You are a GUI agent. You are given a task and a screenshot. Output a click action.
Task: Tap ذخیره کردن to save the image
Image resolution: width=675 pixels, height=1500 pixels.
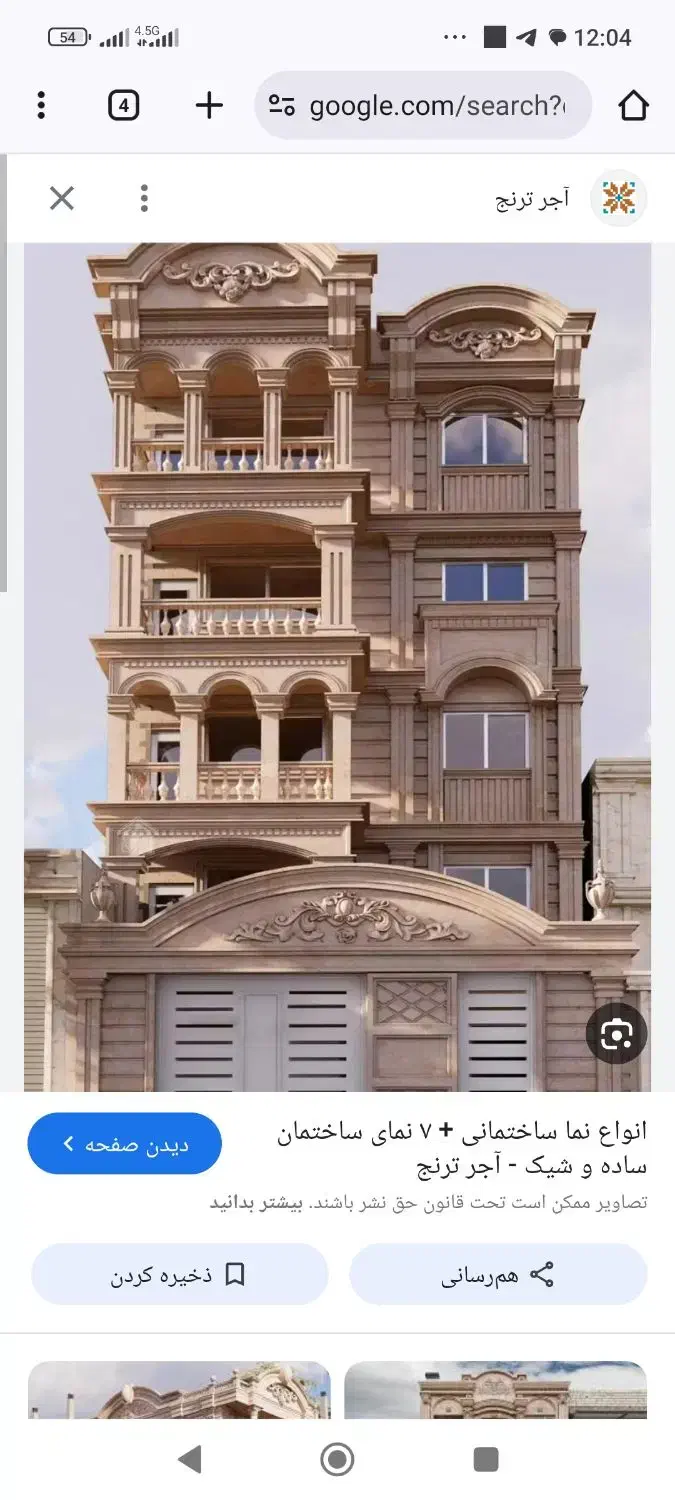179,1275
